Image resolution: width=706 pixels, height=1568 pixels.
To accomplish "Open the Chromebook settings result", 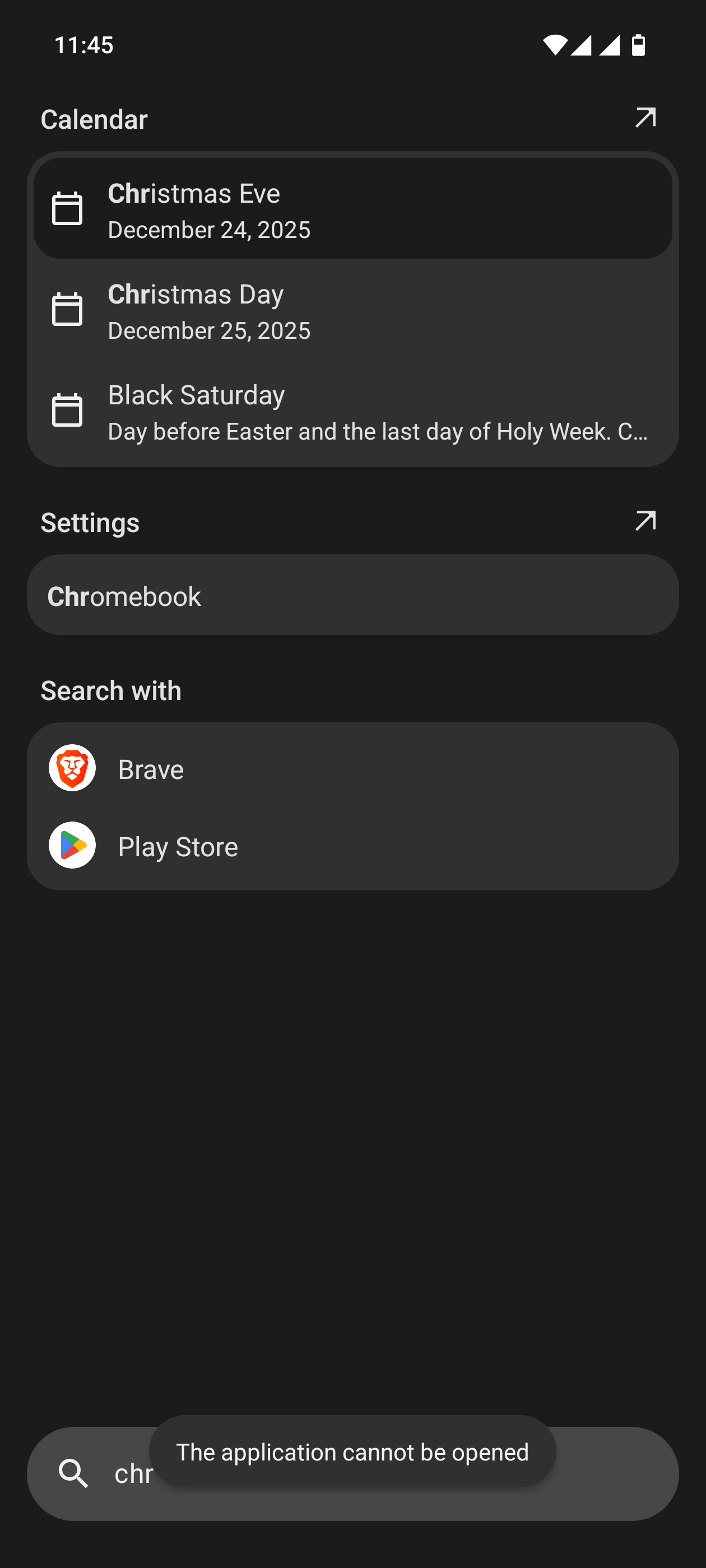I will tap(352, 595).
